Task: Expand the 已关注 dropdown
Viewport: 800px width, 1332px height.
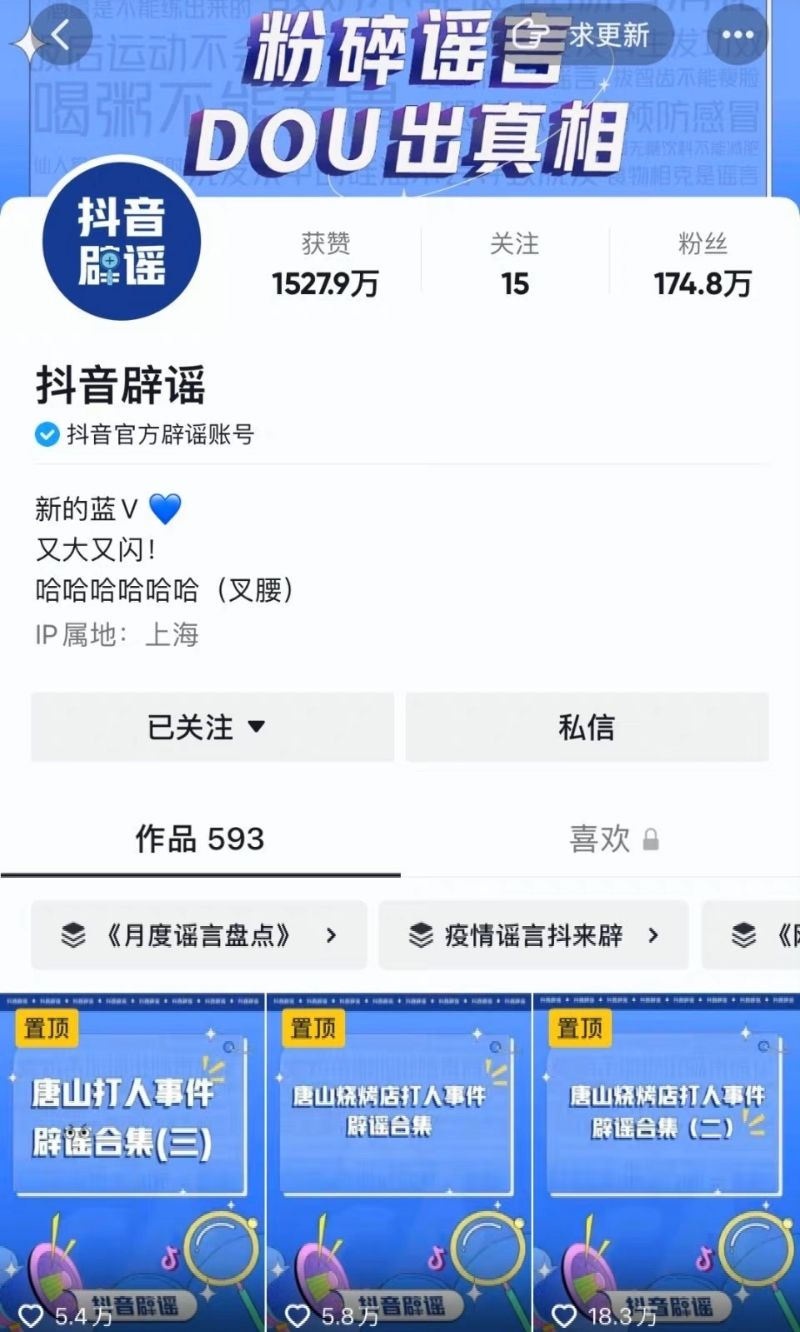Action: tap(212, 727)
